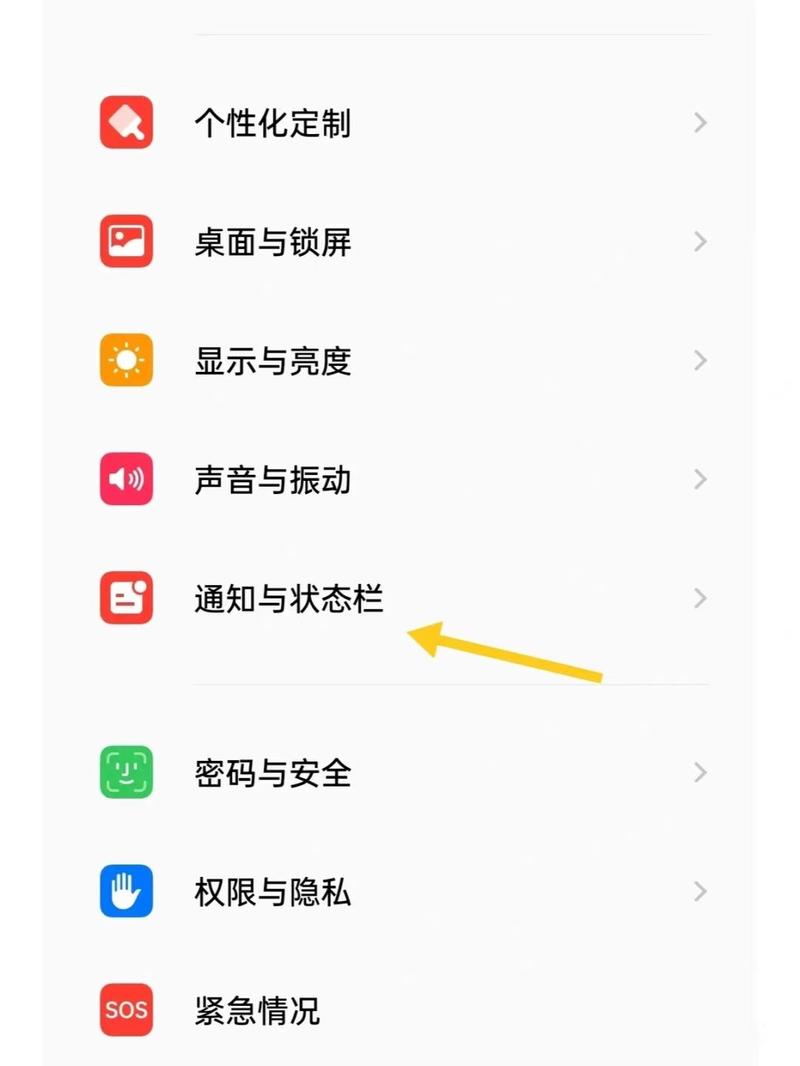Tap the red SOS emergency icon
The height and width of the screenshot is (1066, 800).
click(126, 1010)
